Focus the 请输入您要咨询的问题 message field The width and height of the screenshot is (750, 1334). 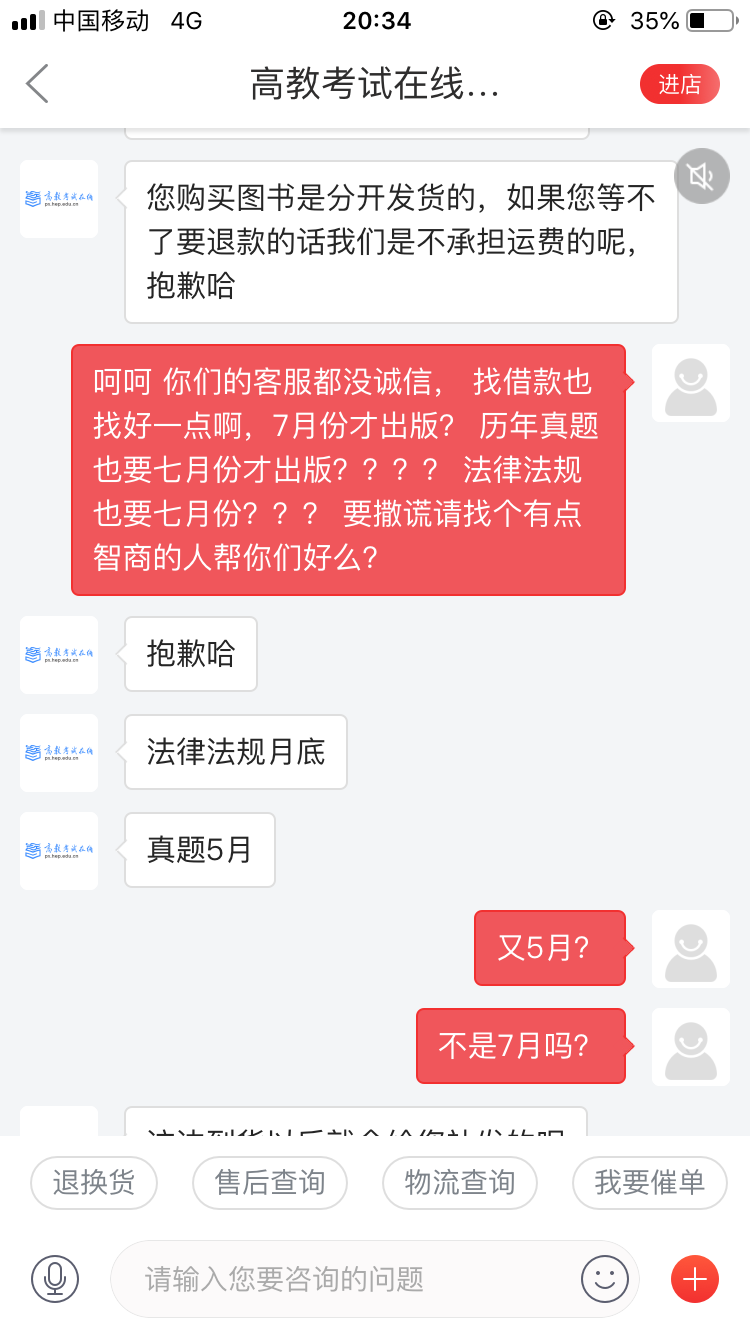tap(345, 1279)
